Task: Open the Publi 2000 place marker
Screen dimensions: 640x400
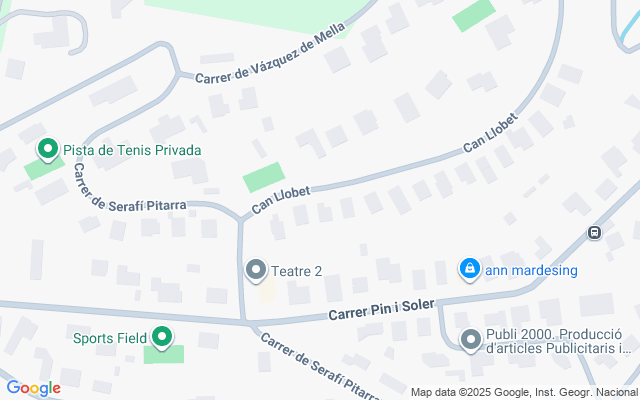Action: (x=471, y=341)
